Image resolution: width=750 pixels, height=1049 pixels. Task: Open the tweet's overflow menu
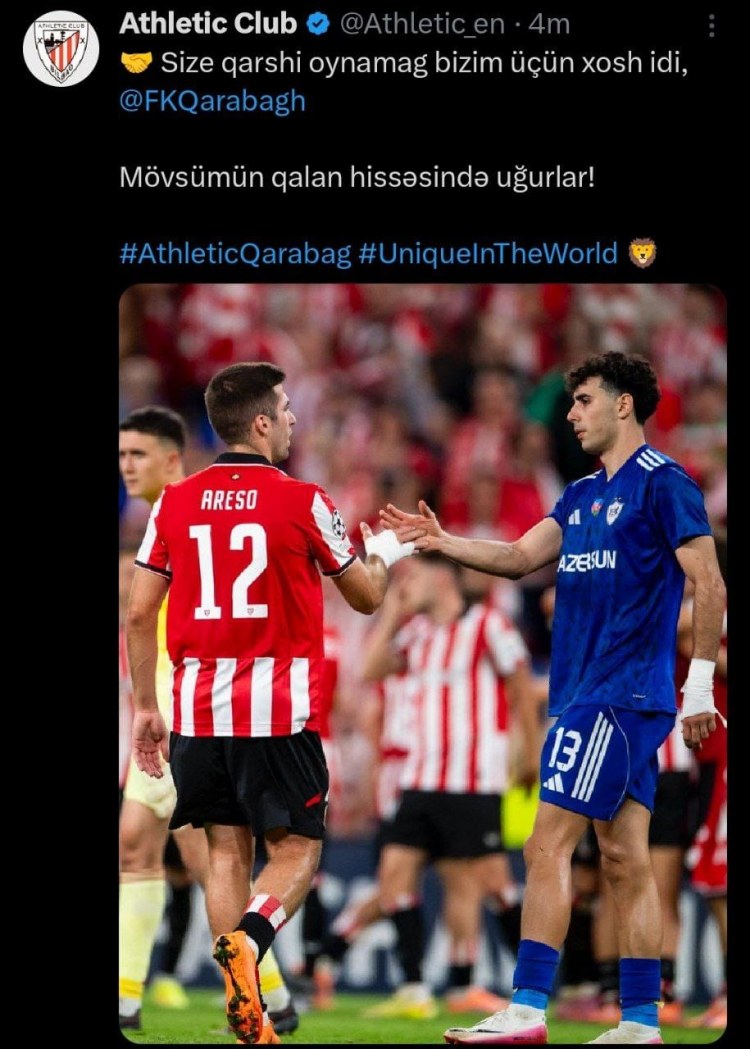pyautogui.click(x=711, y=26)
